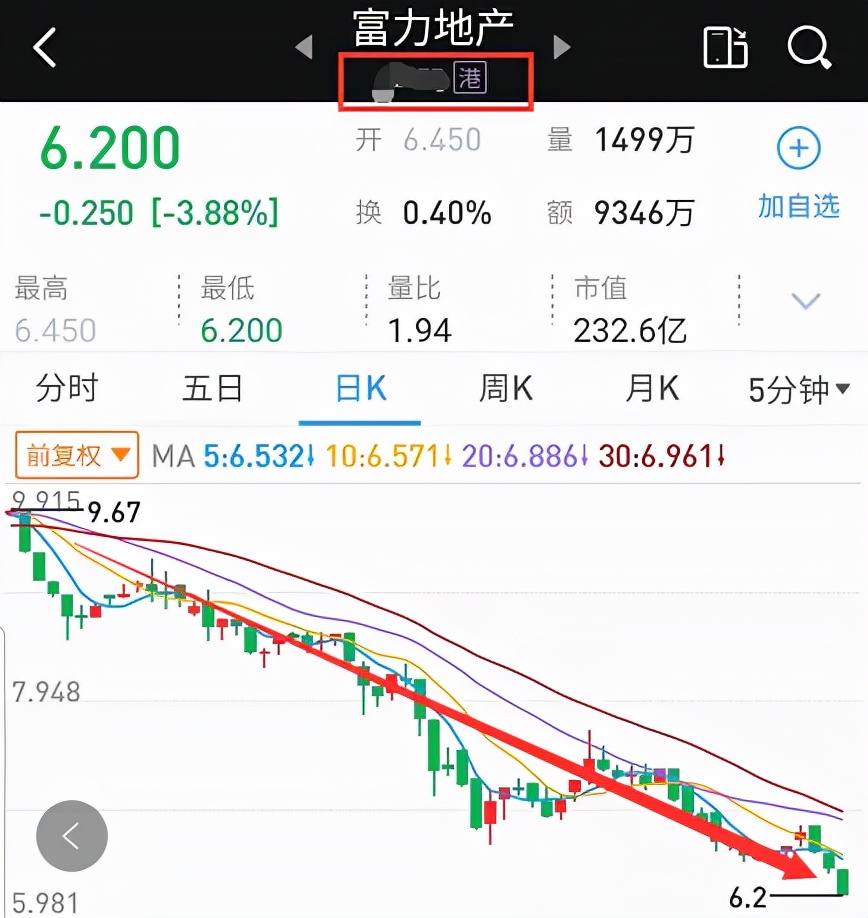868x918 pixels.
Task: Tap the left arrow beside 富力地产 title
Action: 303,47
